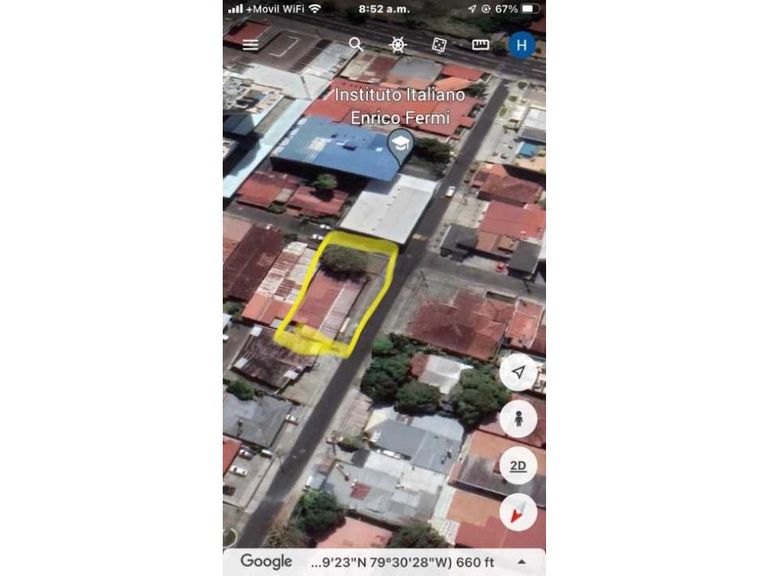Open the account avatar H
Screen dimensions: 768x576
[x=521, y=45]
